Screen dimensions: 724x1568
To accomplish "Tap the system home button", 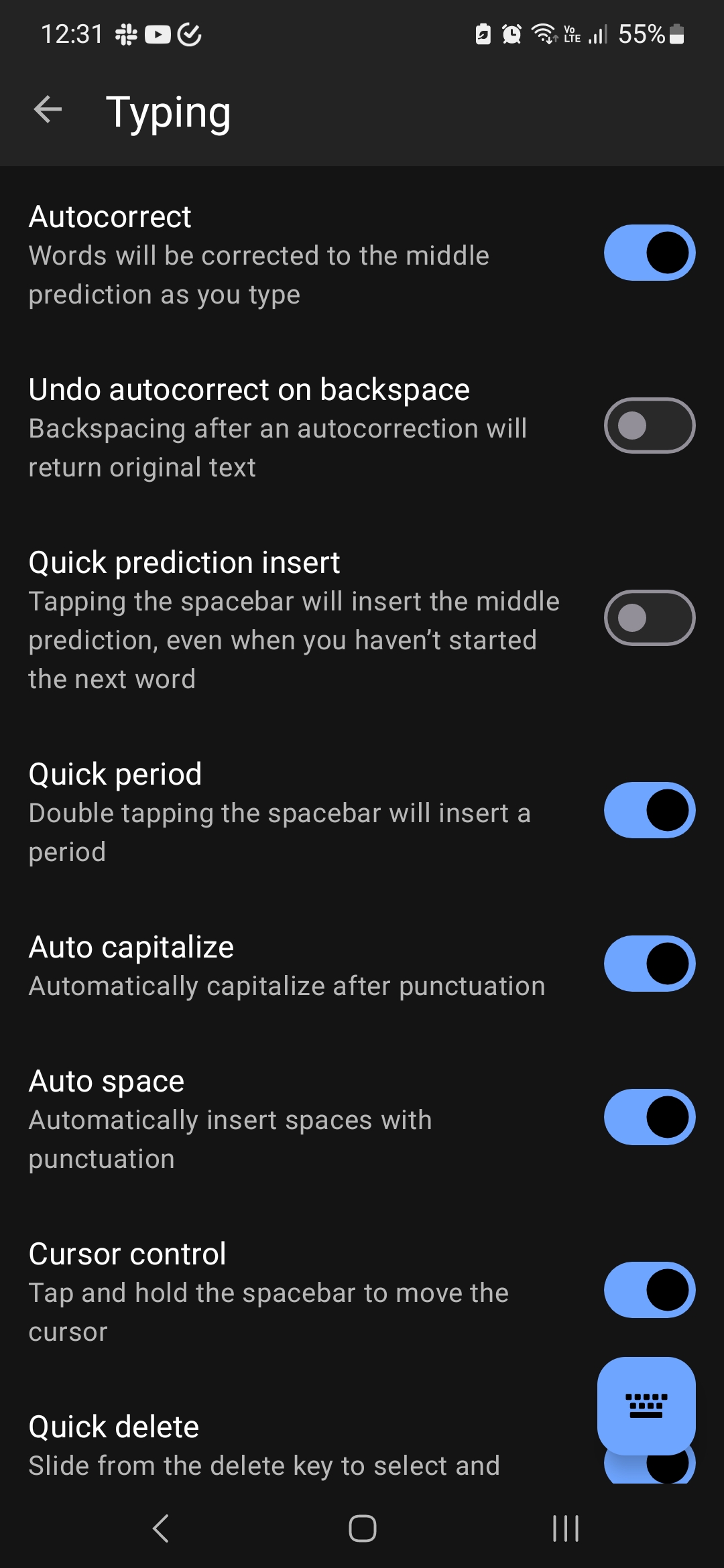I will coord(362,1528).
